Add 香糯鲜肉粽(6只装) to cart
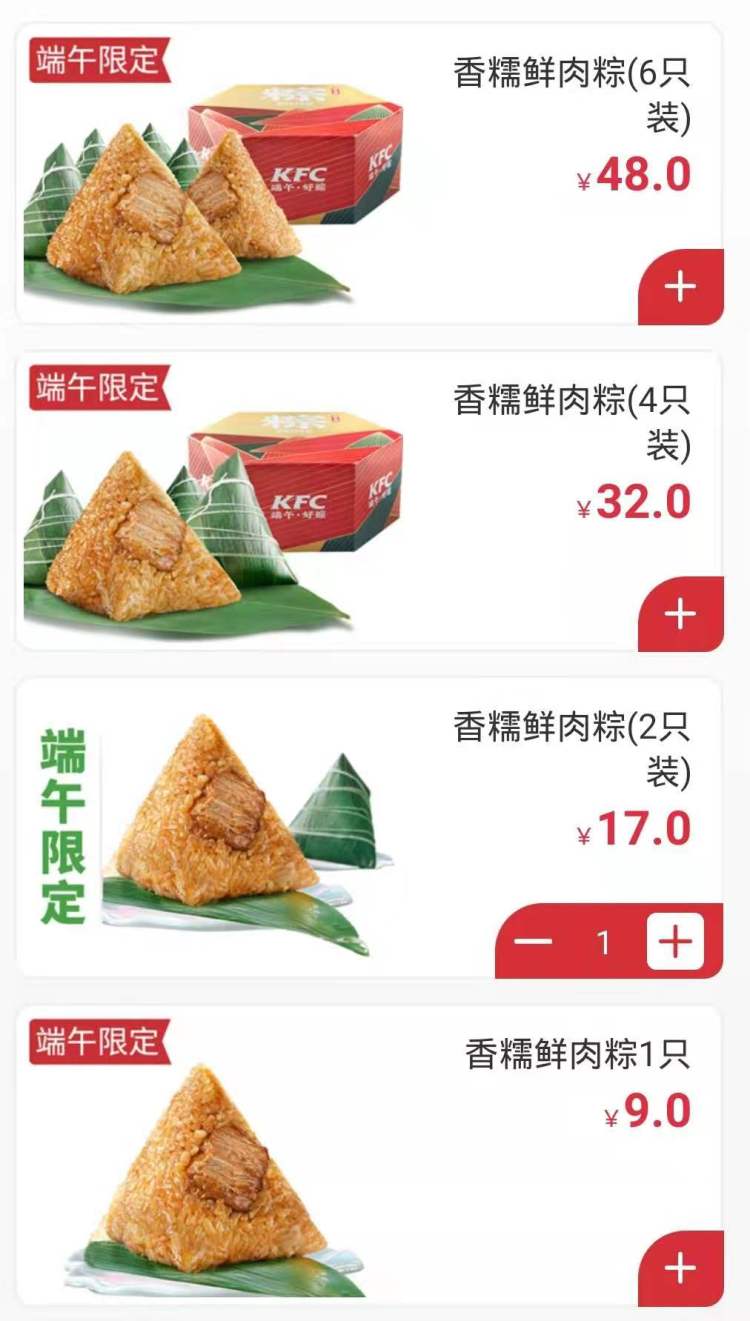Image resolution: width=750 pixels, height=1321 pixels. [x=680, y=288]
